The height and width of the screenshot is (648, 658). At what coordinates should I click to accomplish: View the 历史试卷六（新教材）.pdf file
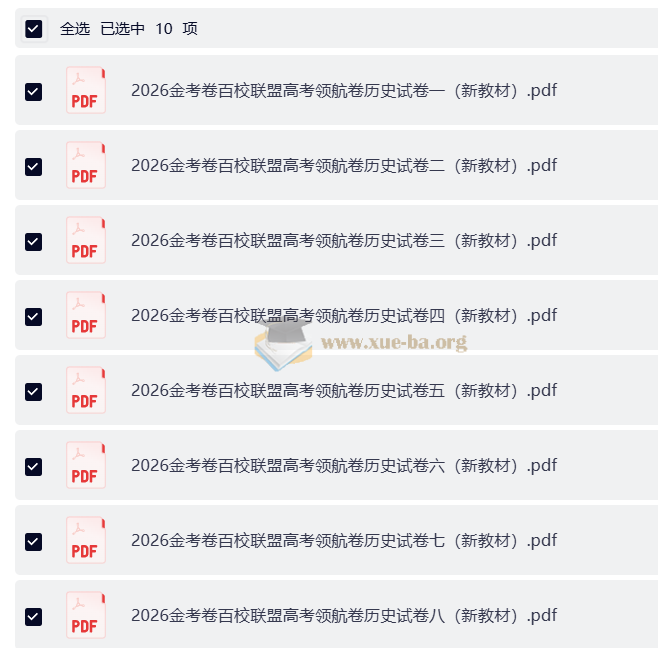(343, 466)
